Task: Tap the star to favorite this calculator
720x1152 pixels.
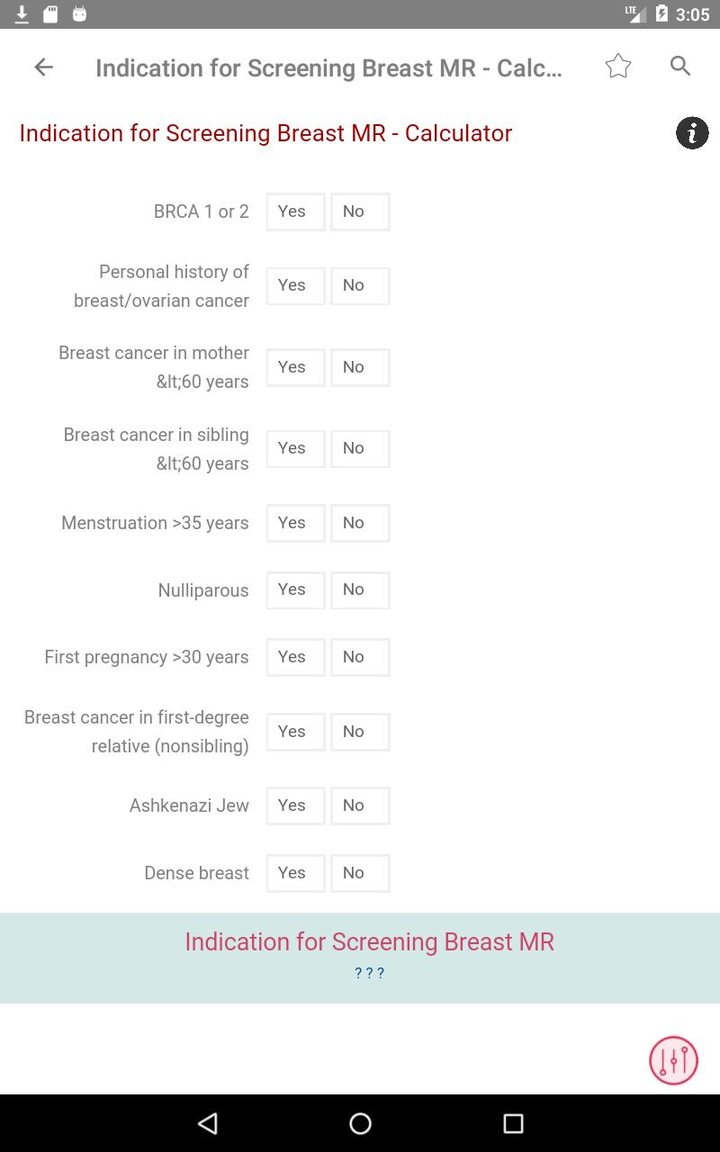Action: [617, 66]
